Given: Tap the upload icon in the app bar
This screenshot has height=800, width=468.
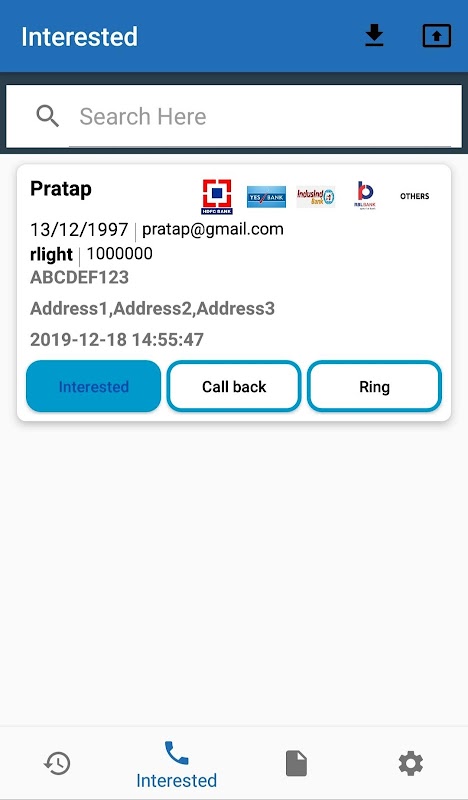Looking at the screenshot, I should [437, 36].
